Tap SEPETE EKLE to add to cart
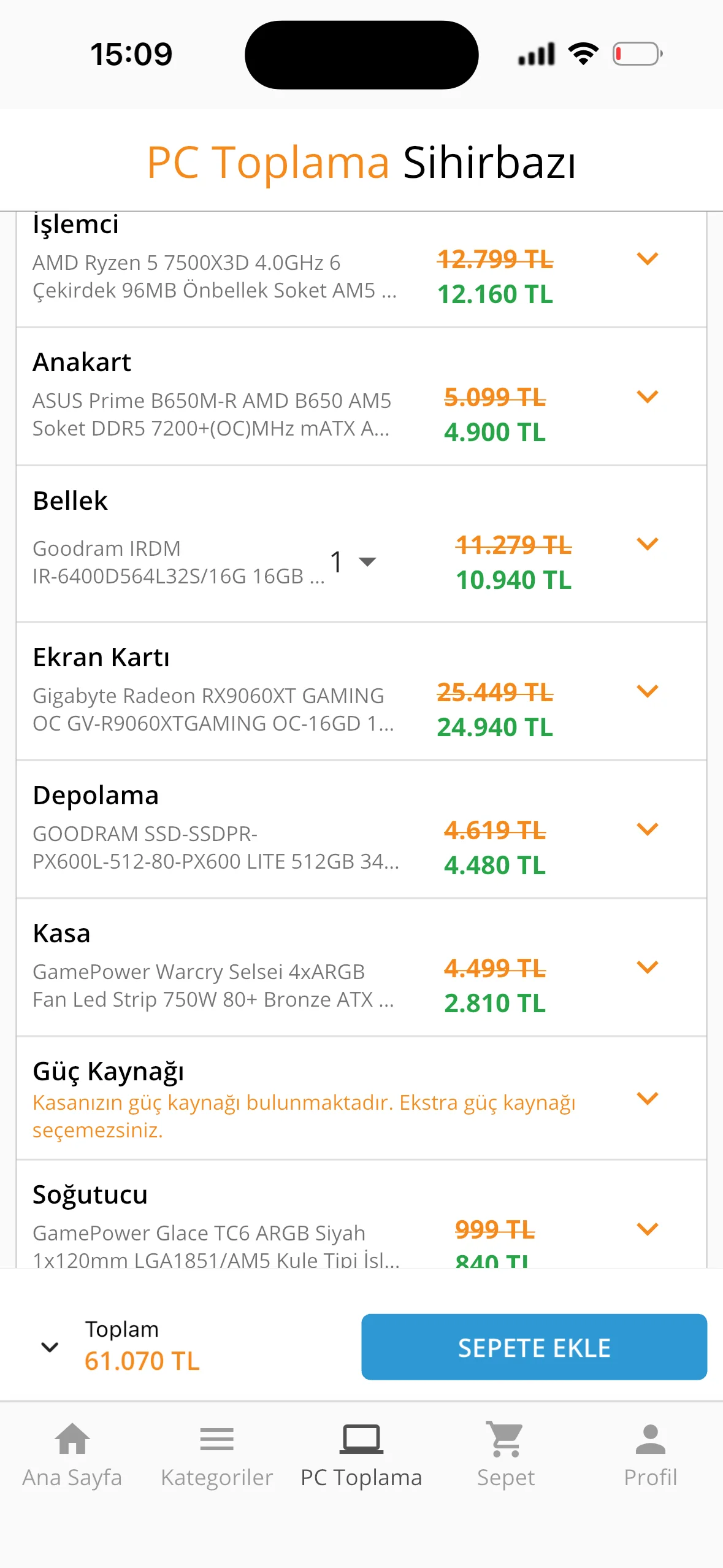 pyautogui.click(x=534, y=1347)
